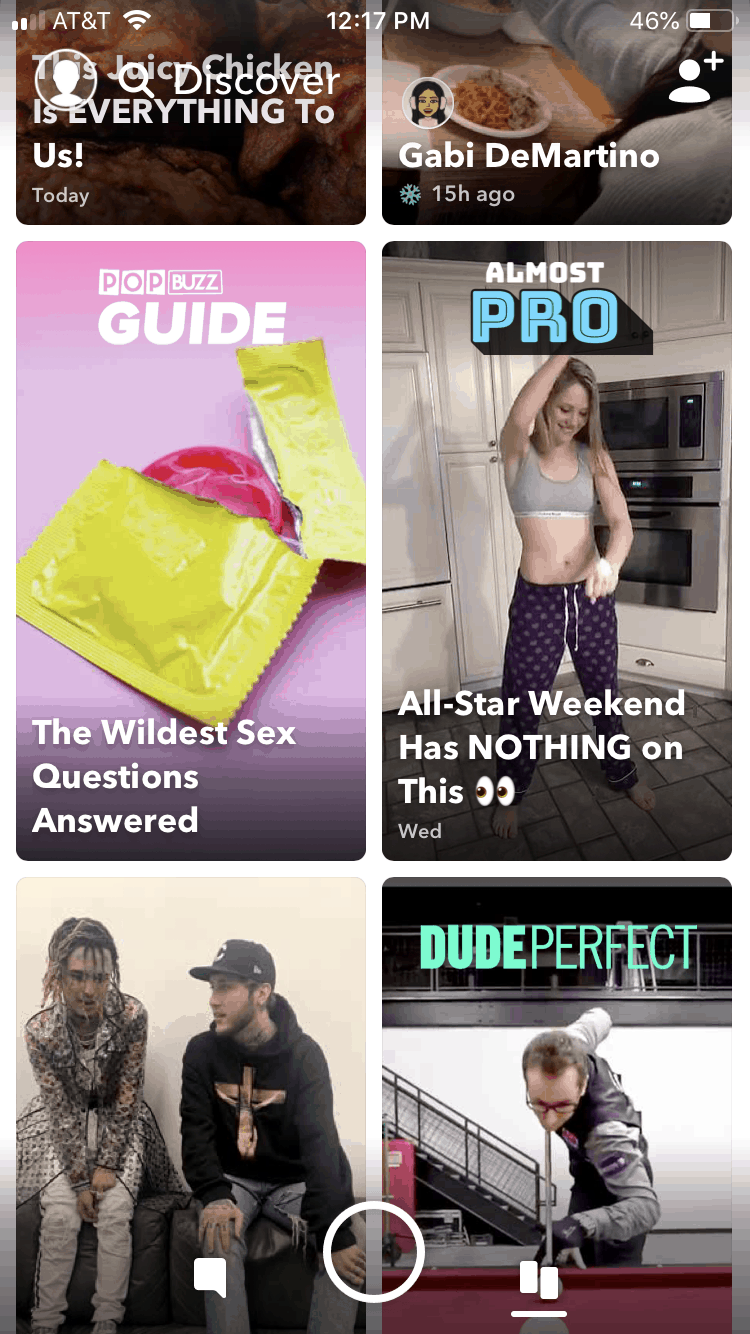
Task: Tap the Discover search field
Action: coord(240,80)
